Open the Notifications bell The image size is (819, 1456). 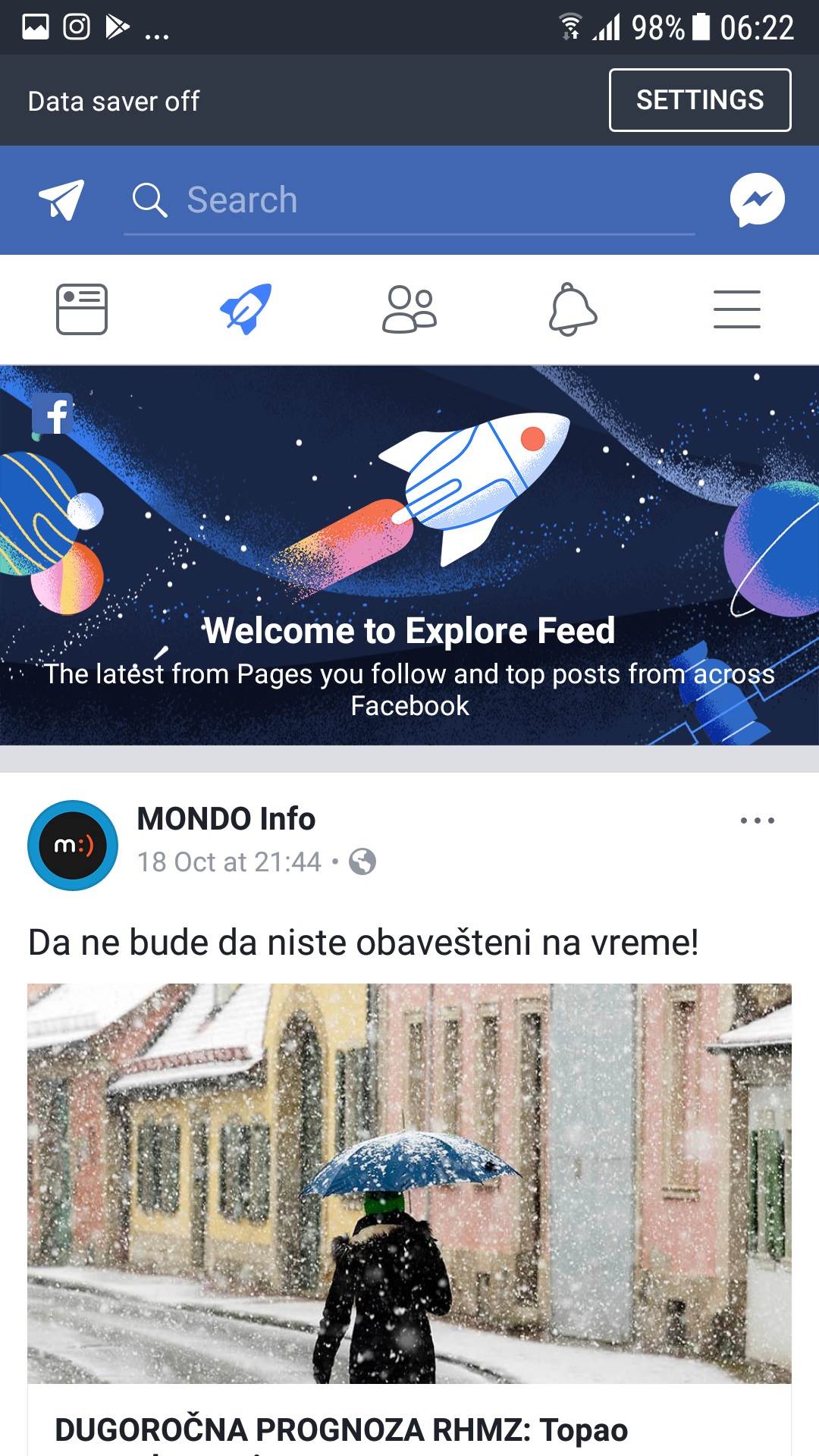[x=573, y=307]
